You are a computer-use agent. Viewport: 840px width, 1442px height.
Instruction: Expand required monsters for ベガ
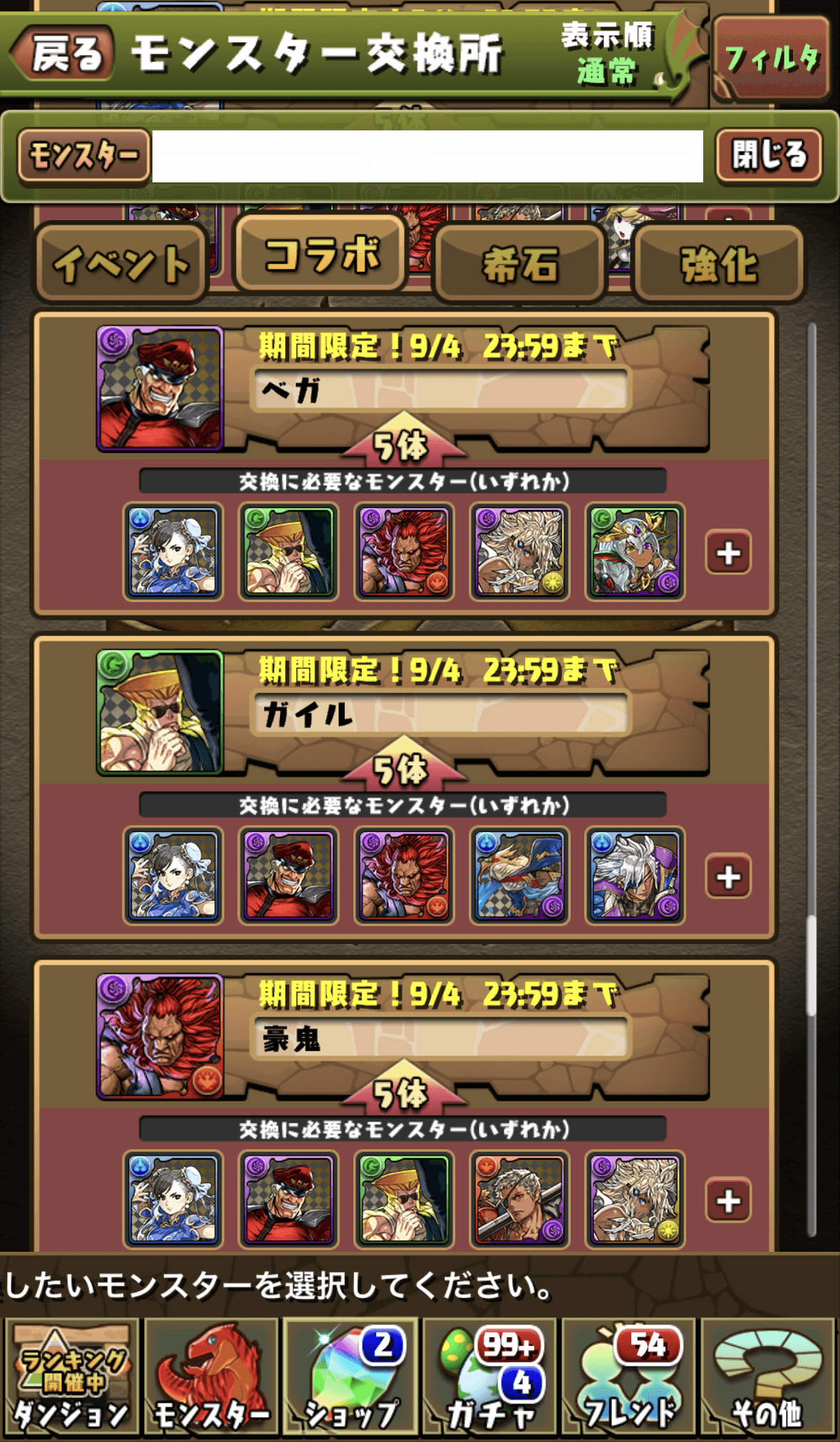click(x=728, y=553)
